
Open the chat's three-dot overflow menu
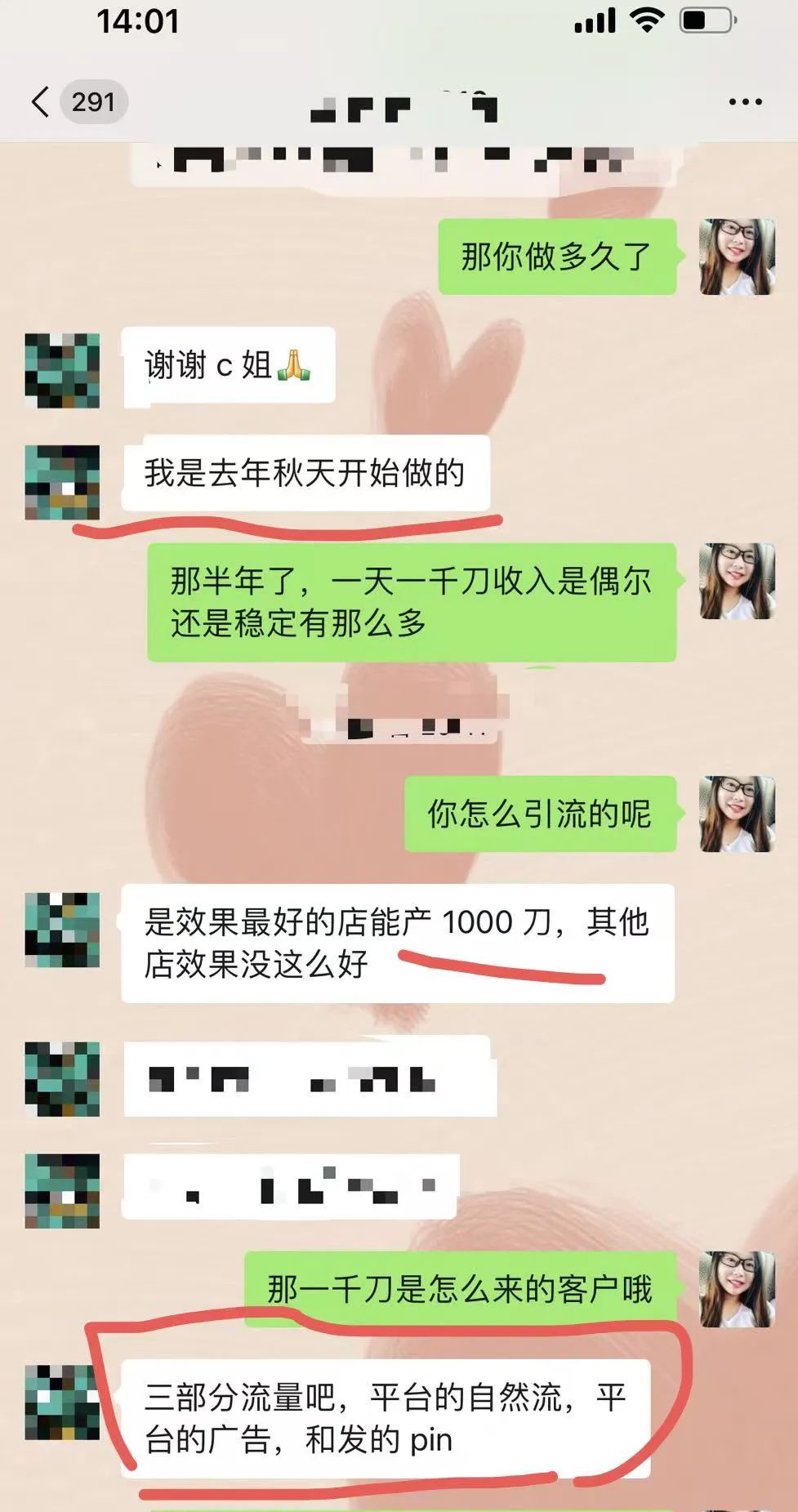tap(744, 102)
